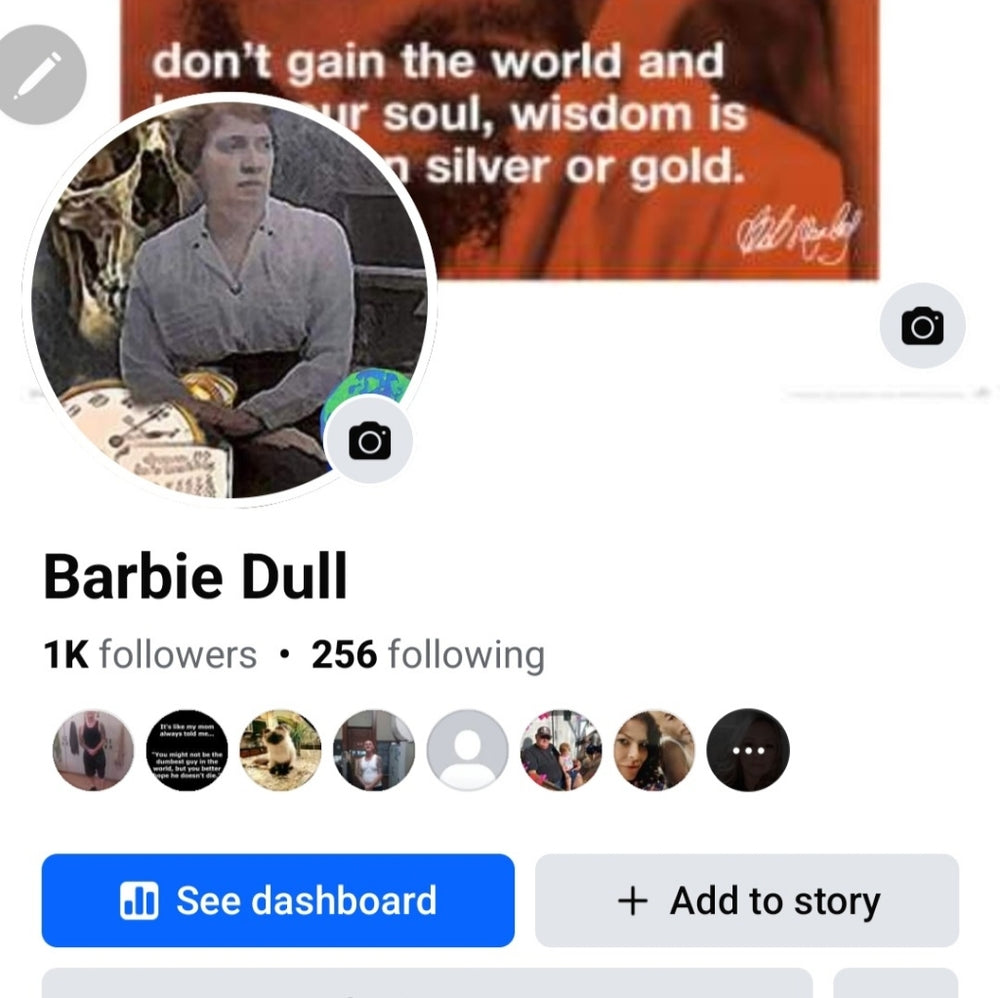Screen dimensions: 1000x998
Task: View the 256 following list
Action: tap(428, 655)
